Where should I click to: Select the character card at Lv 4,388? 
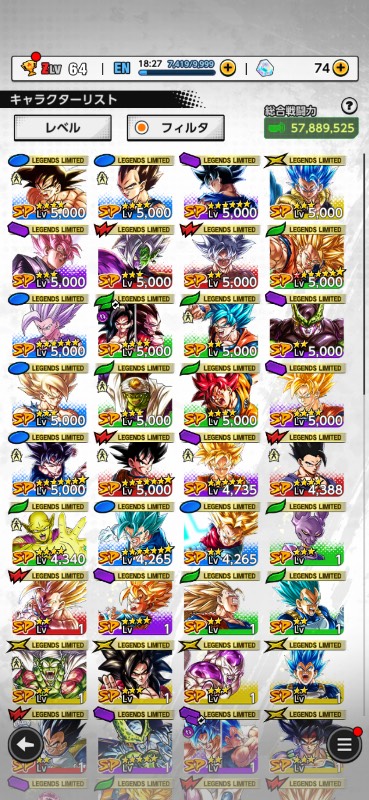306,465
